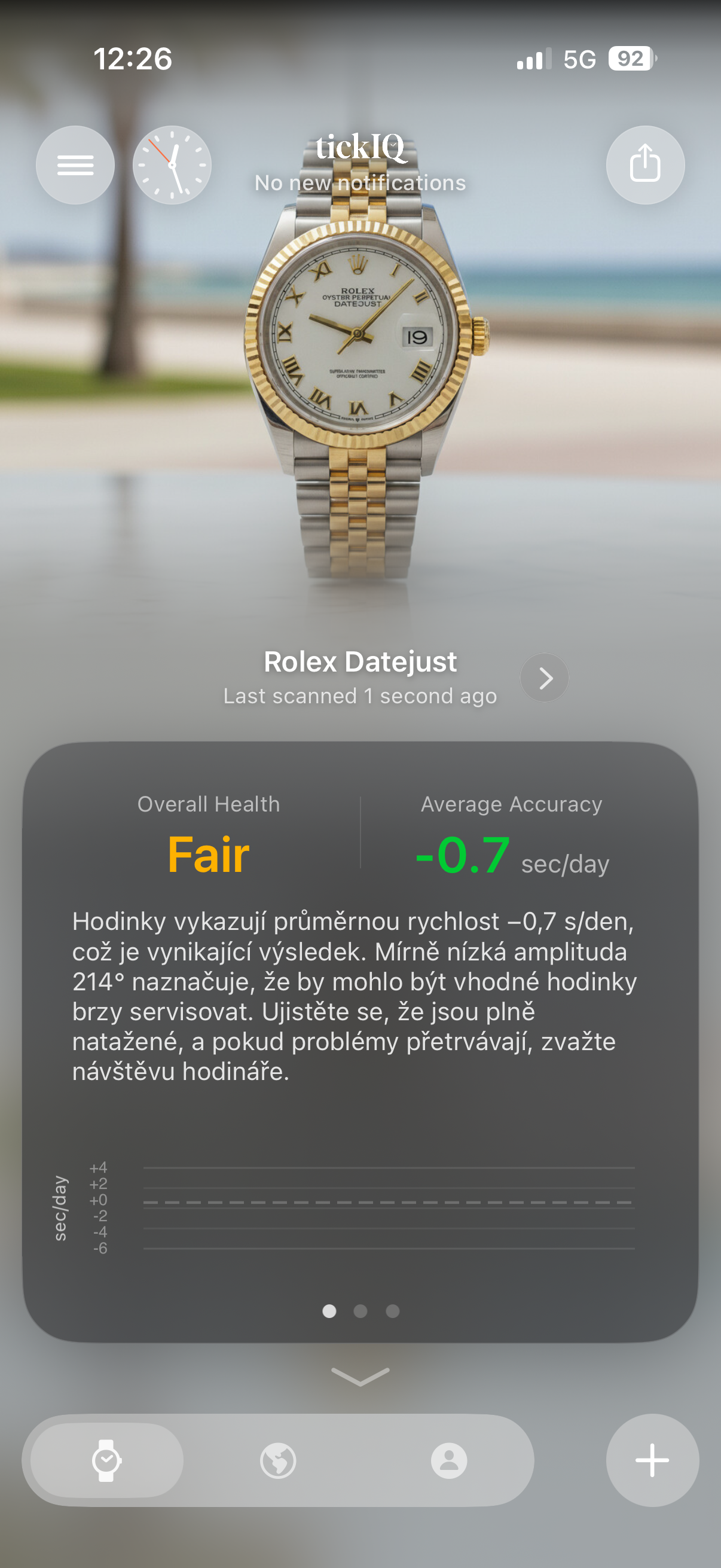This screenshot has width=721, height=1568.
Task: Open the hamburger menu
Action: 75,165
